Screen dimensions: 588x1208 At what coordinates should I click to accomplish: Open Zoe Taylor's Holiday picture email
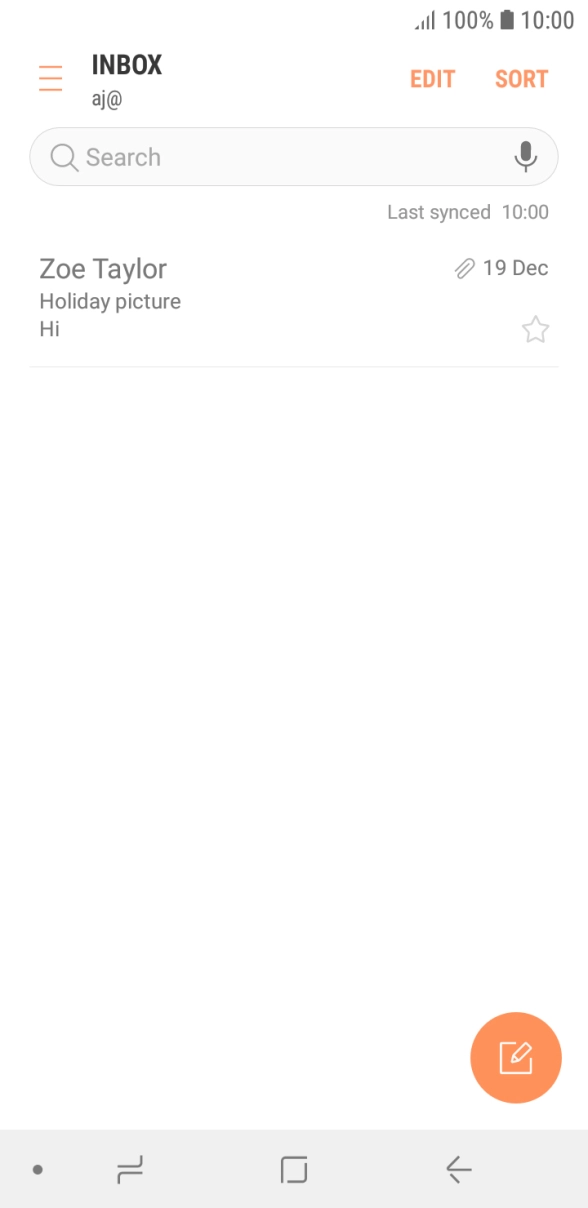tap(294, 298)
